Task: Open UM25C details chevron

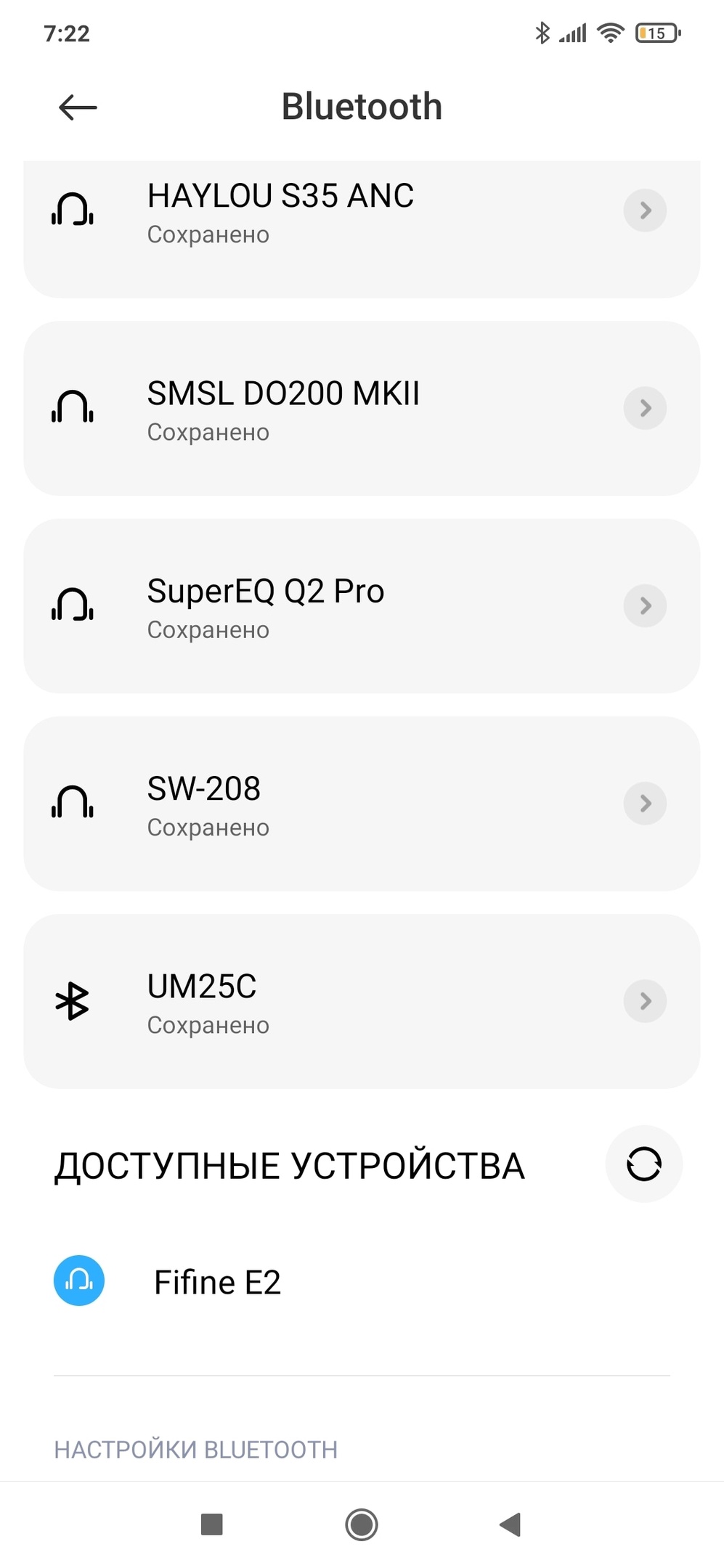Action: [645, 1001]
